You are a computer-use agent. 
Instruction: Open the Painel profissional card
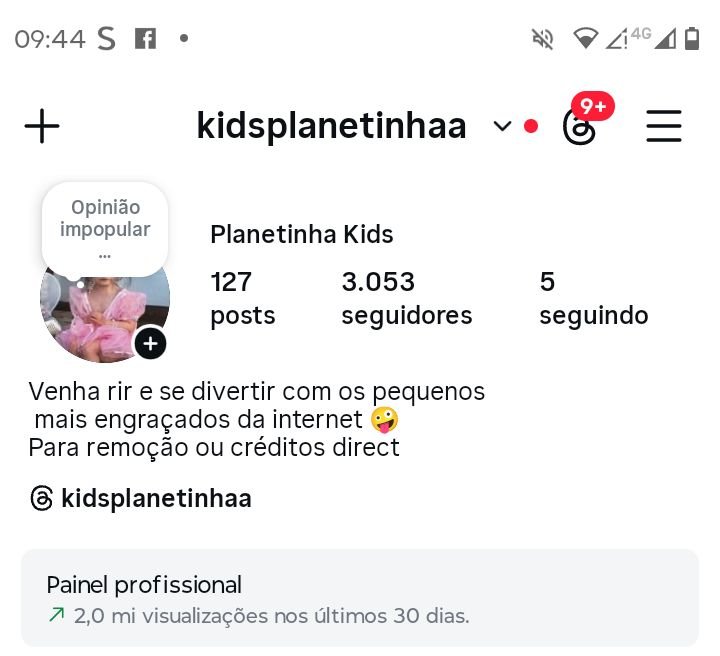(x=360, y=598)
